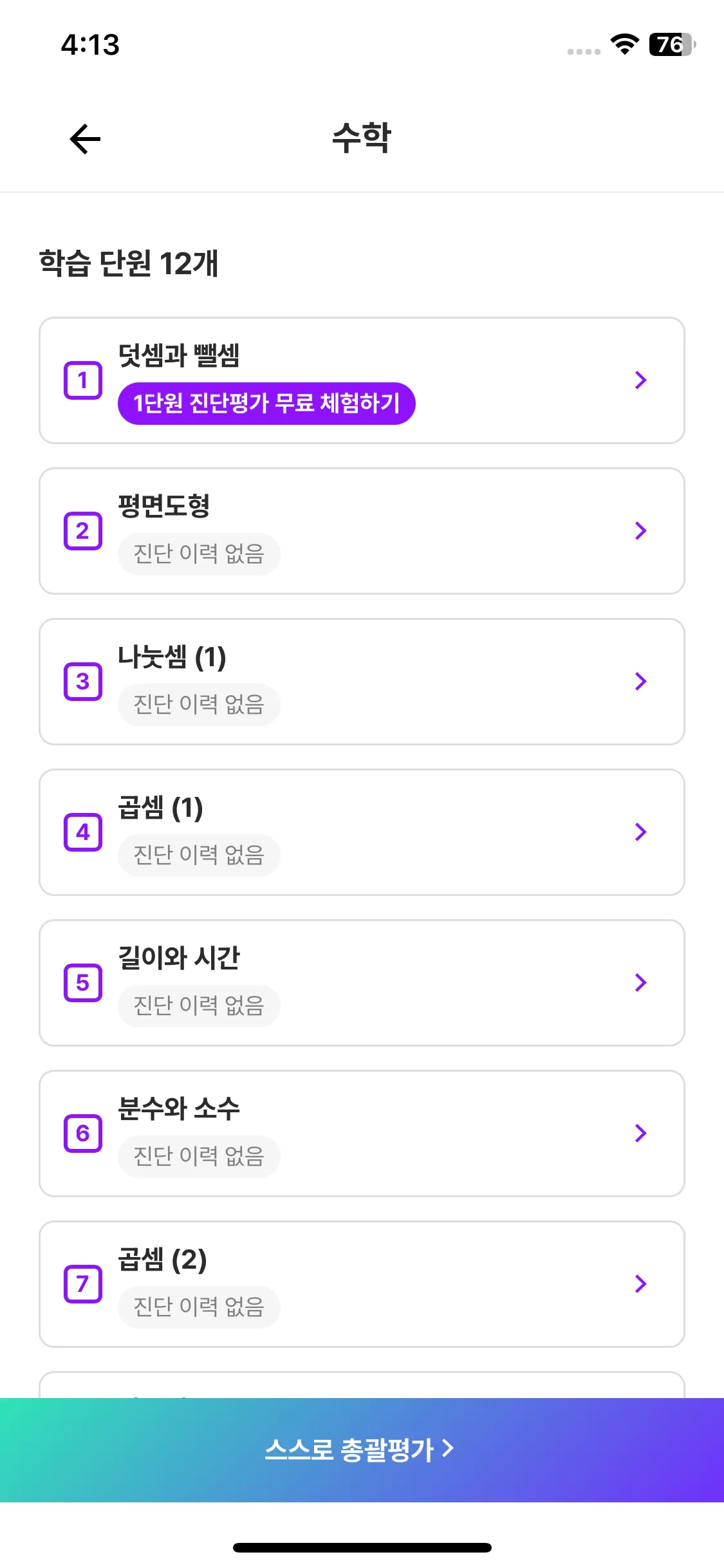Tap the 스스로 총괄평가 banner button

tap(360, 1450)
